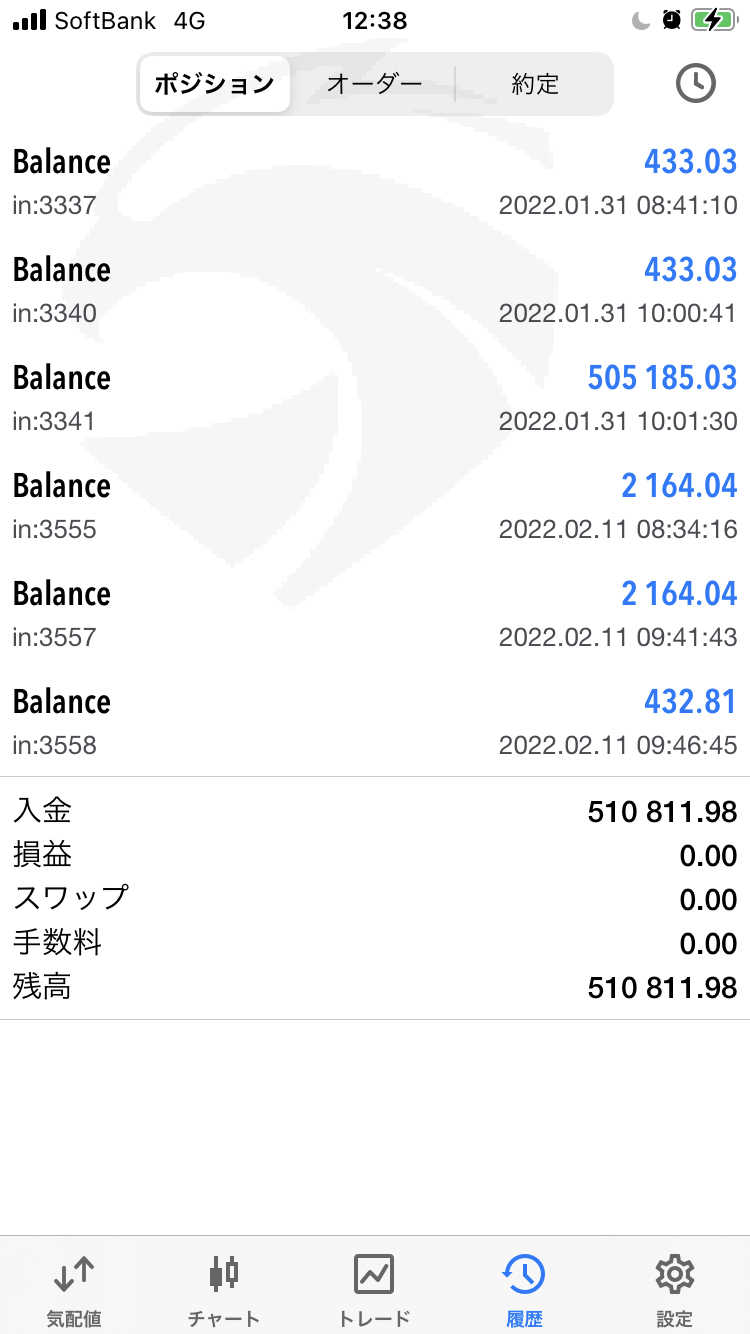Open the 設定 tab
The image size is (750, 1334).
674,1290
